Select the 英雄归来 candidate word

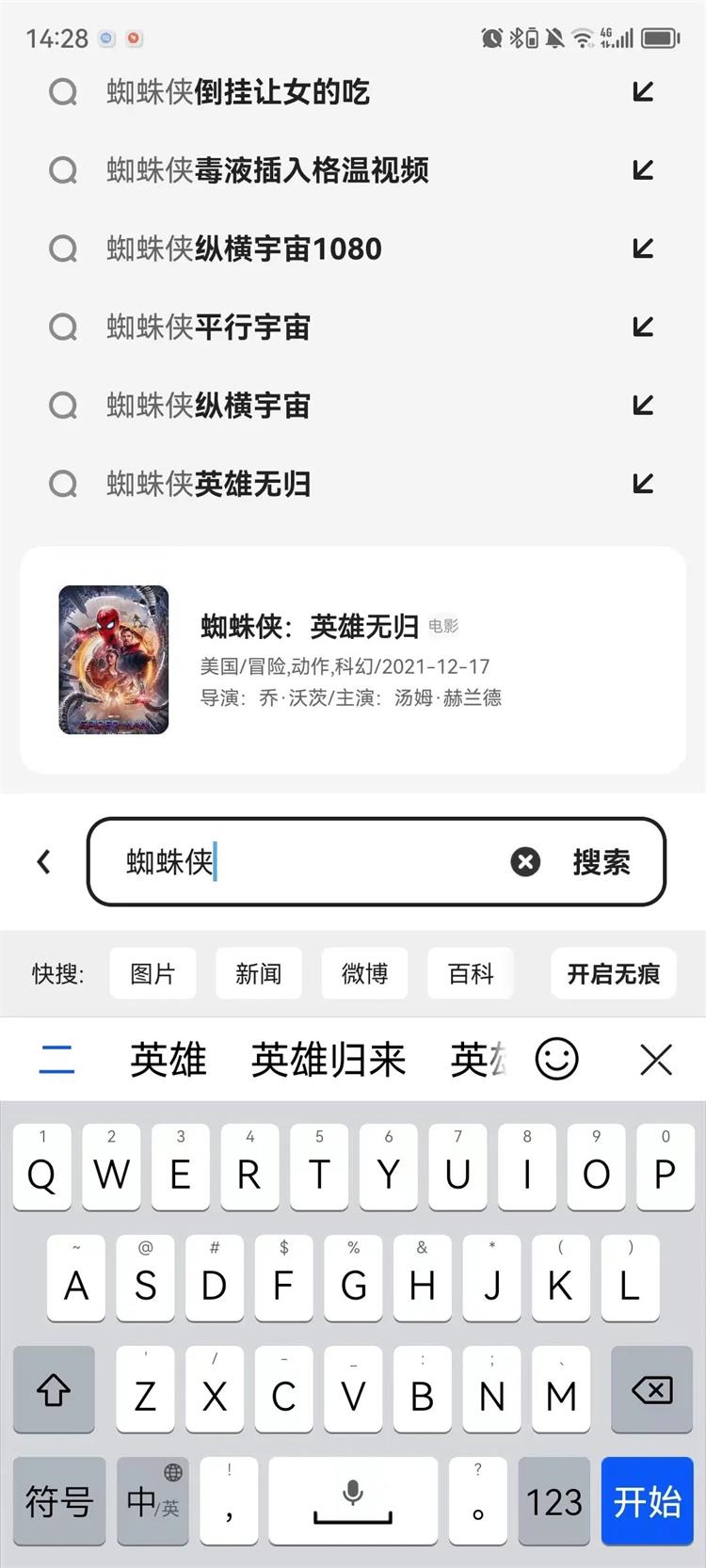[x=328, y=1058]
